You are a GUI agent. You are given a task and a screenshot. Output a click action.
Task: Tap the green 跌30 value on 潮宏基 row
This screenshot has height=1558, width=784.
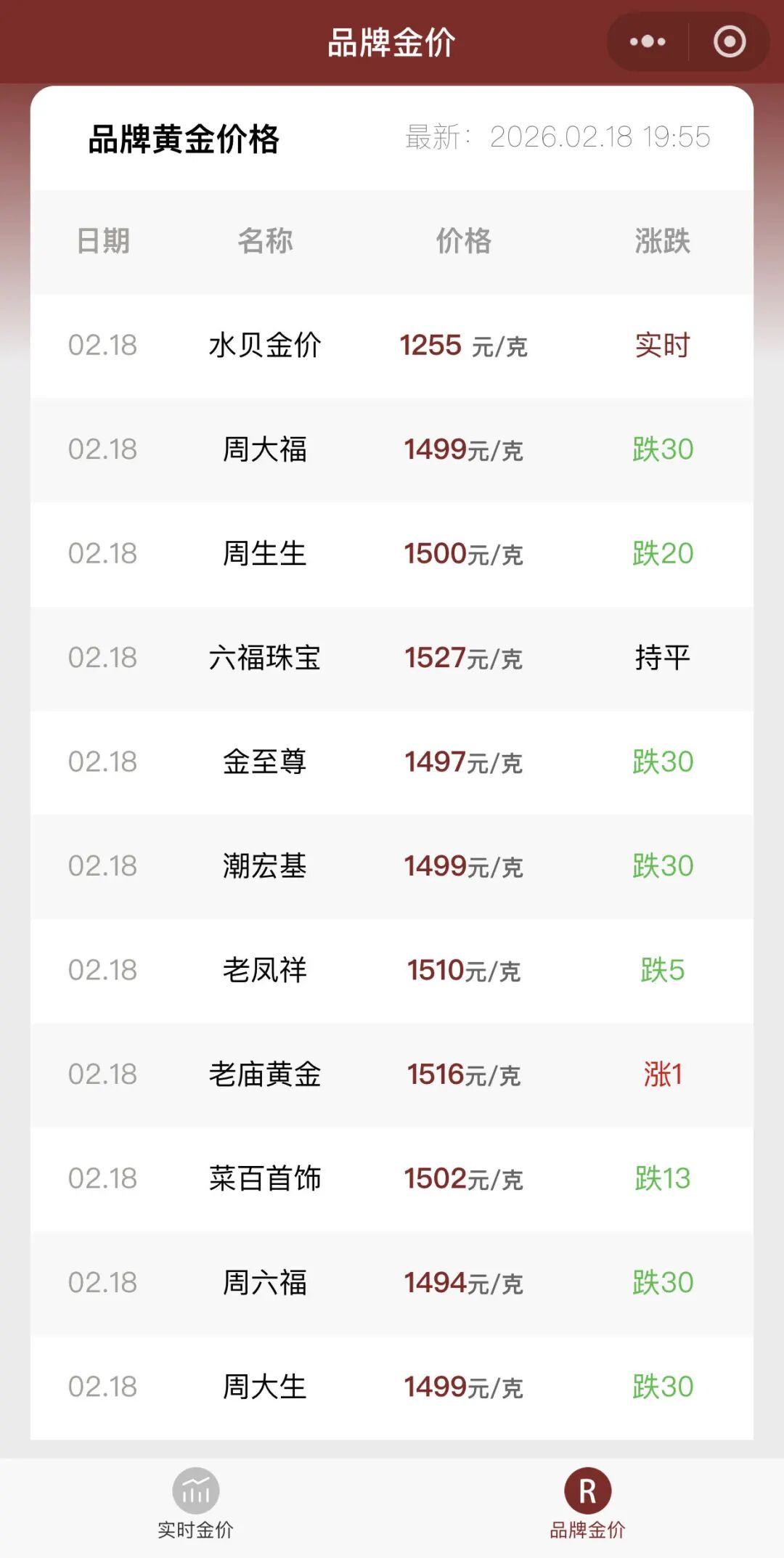coord(661,866)
